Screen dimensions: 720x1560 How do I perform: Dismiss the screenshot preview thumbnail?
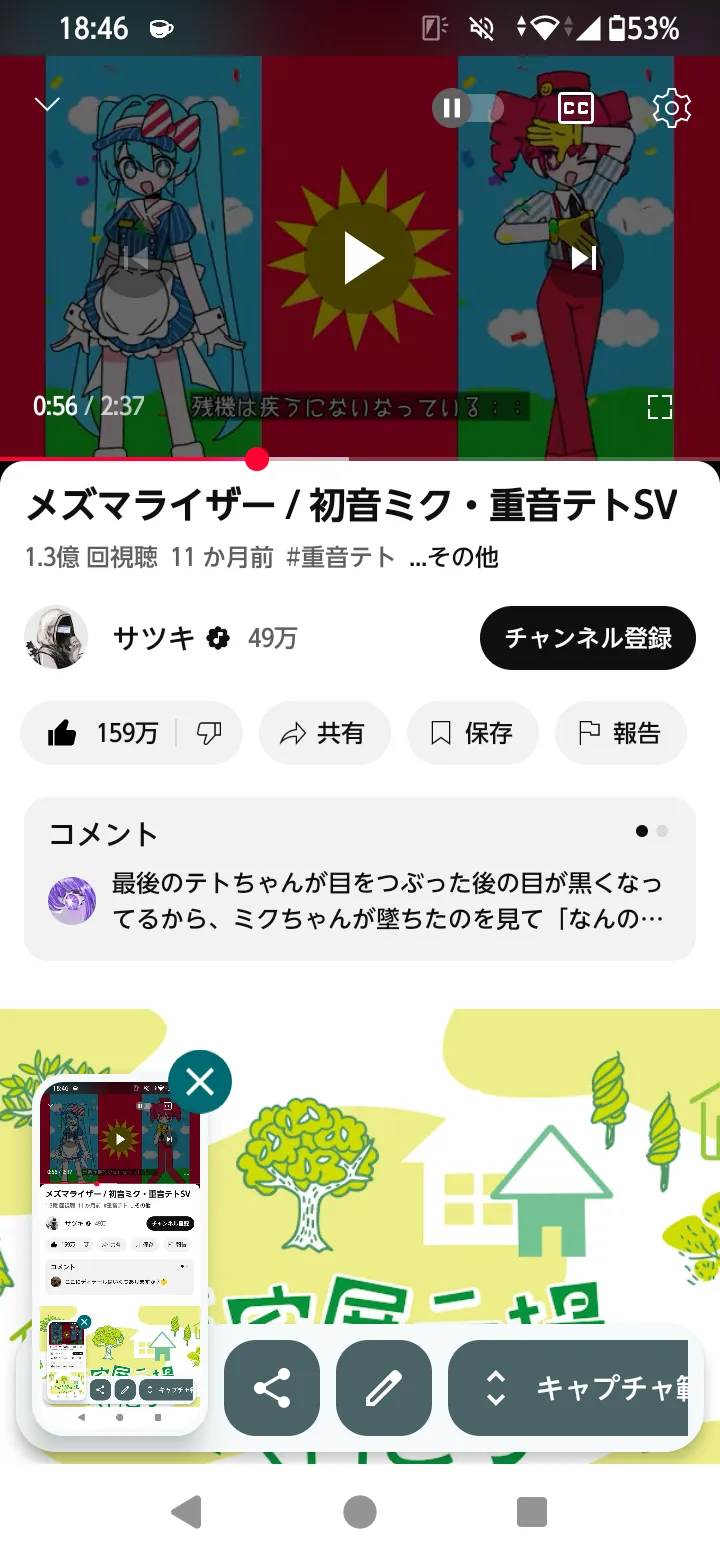coord(200,1082)
